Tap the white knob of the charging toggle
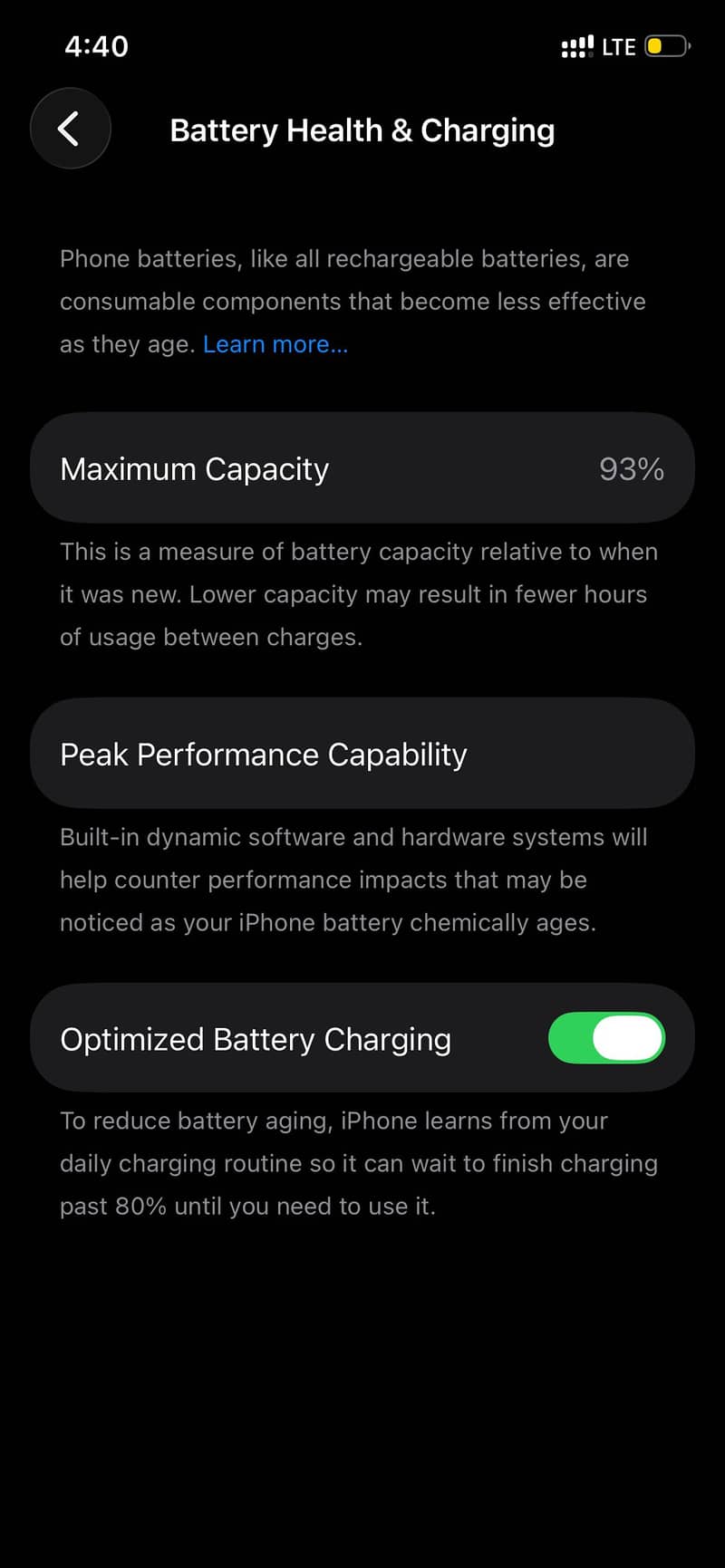 (x=631, y=1038)
